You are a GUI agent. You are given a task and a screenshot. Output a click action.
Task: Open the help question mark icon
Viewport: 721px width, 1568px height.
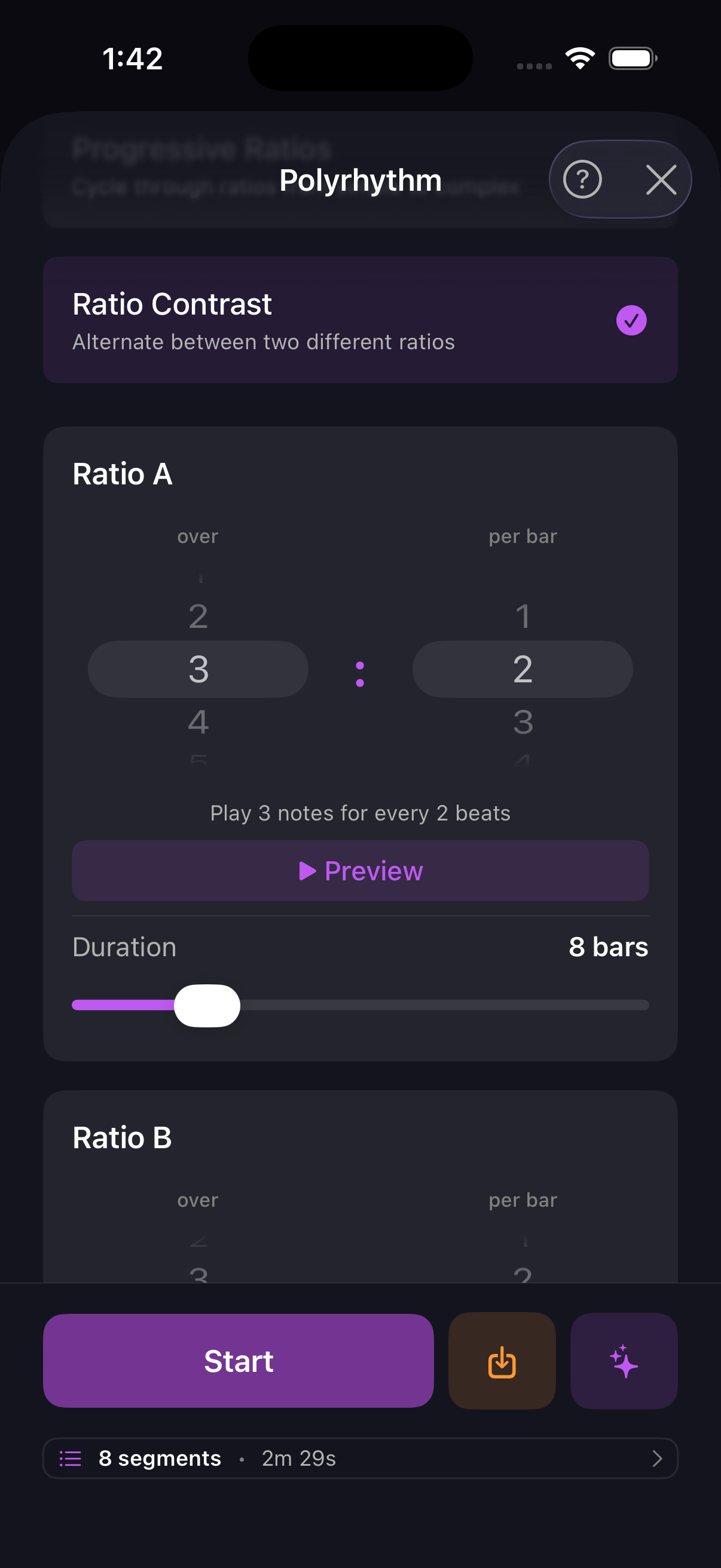point(582,179)
